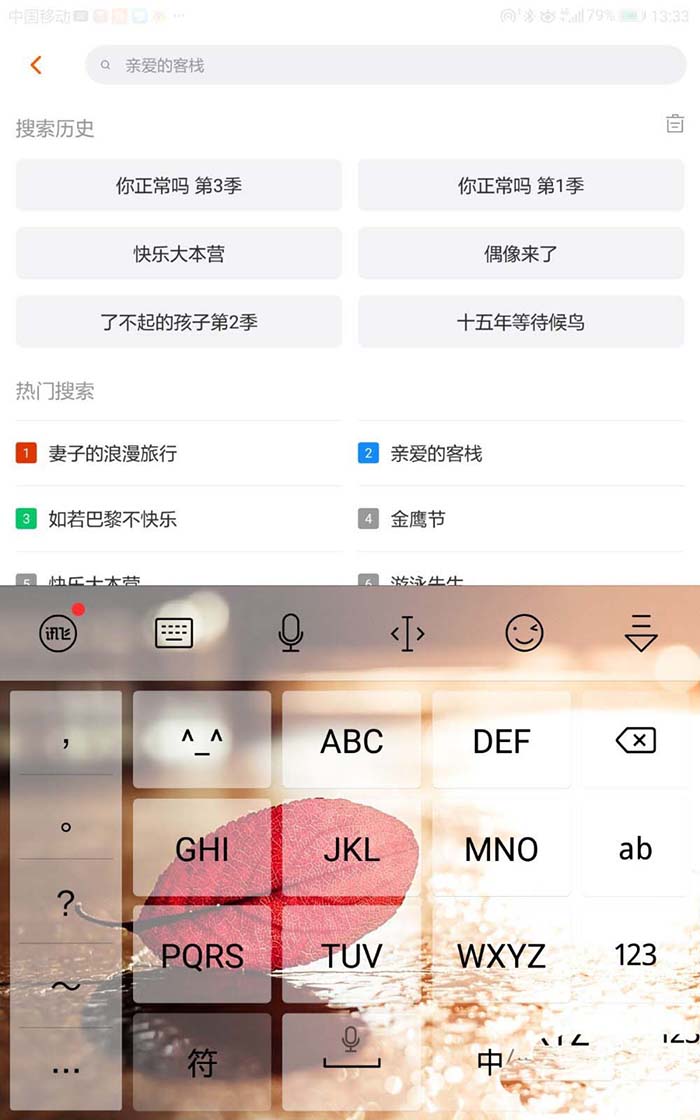This screenshot has height=1120, width=700.
Task: Tap the search field showing 亲爱的客栈
Action: pyautogui.click(x=385, y=65)
